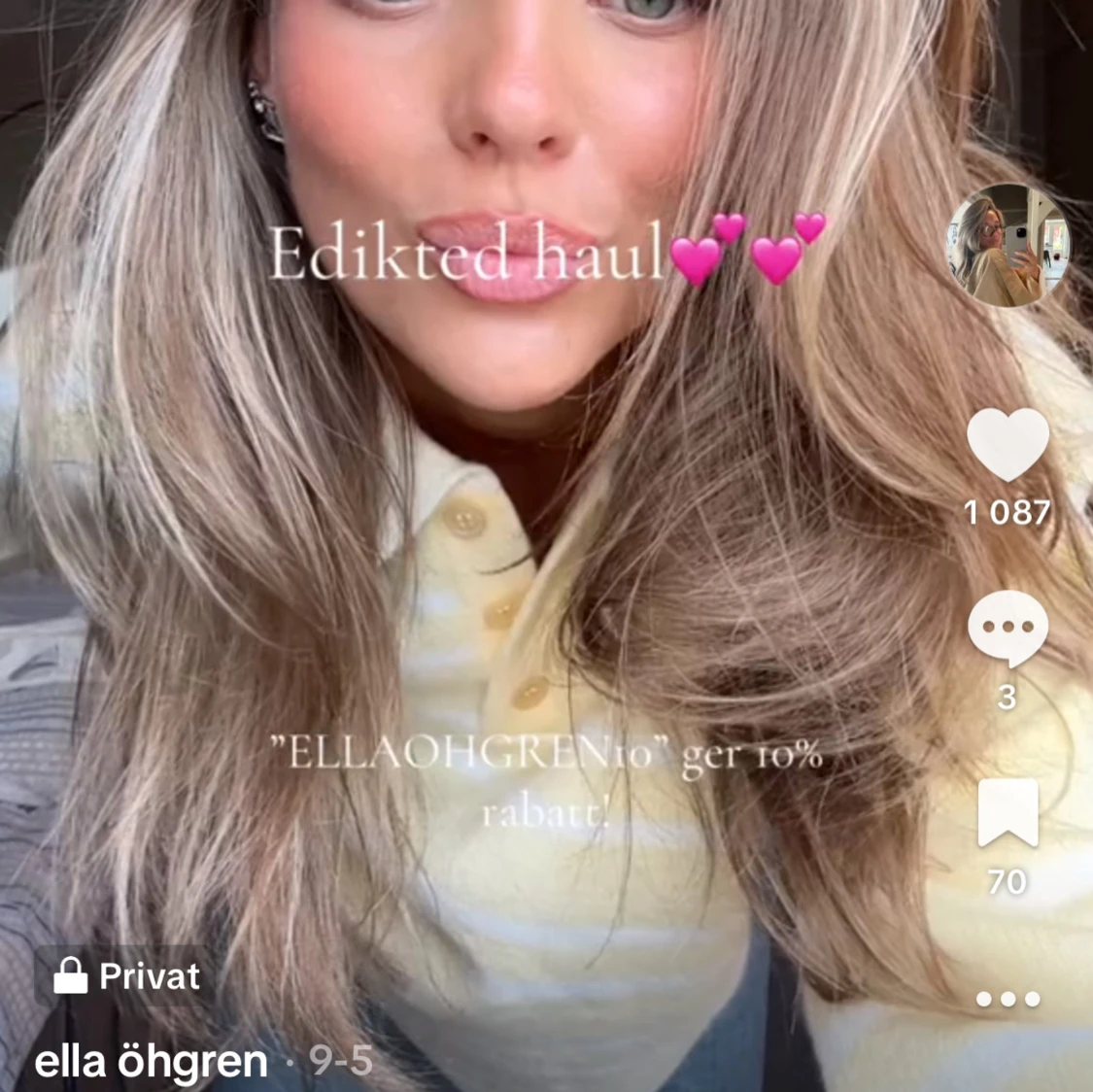
Task: Bookmark this video to favorites
Action: click(x=1008, y=814)
